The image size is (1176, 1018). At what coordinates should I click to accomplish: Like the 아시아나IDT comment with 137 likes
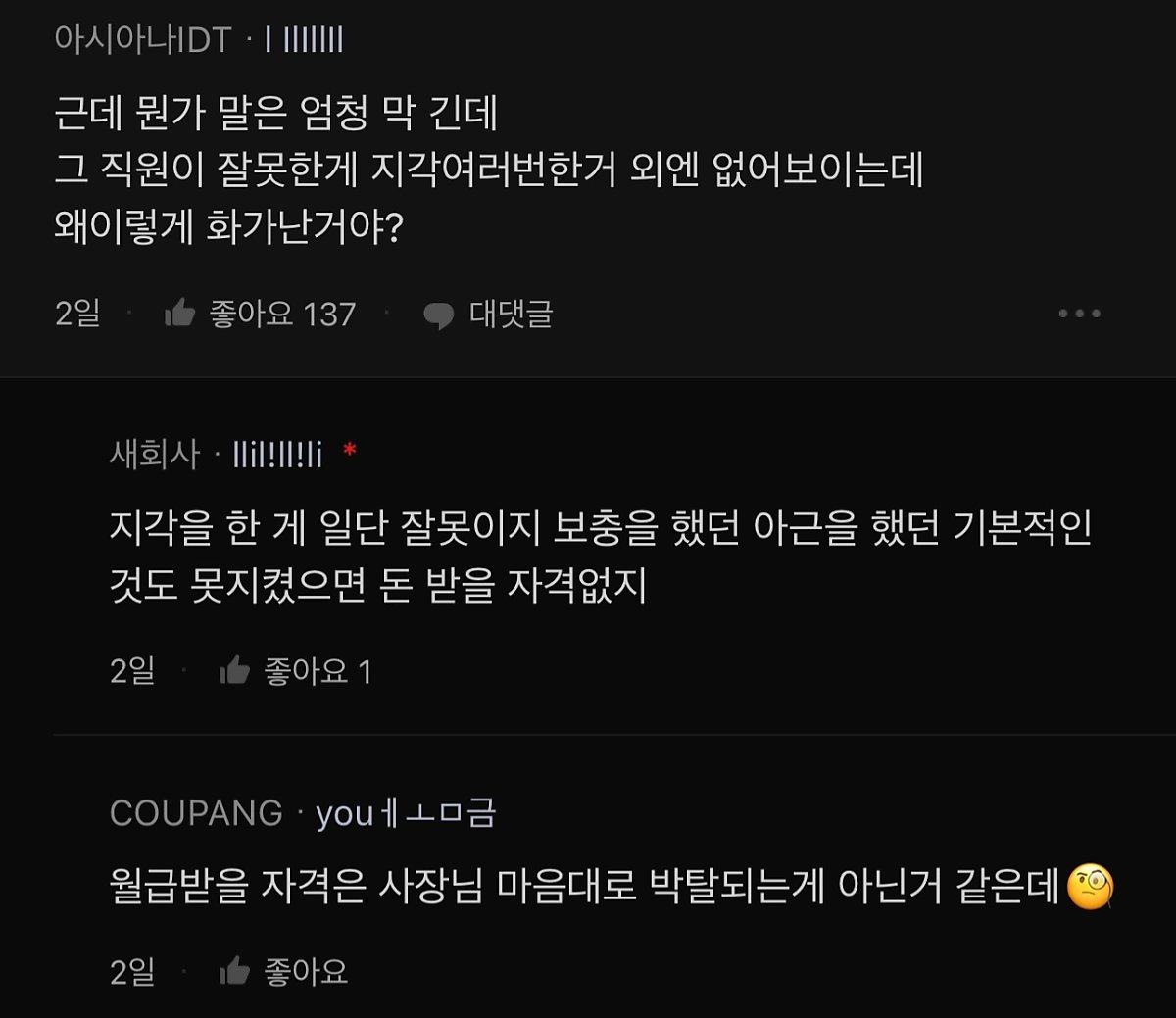click(x=181, y=314)
